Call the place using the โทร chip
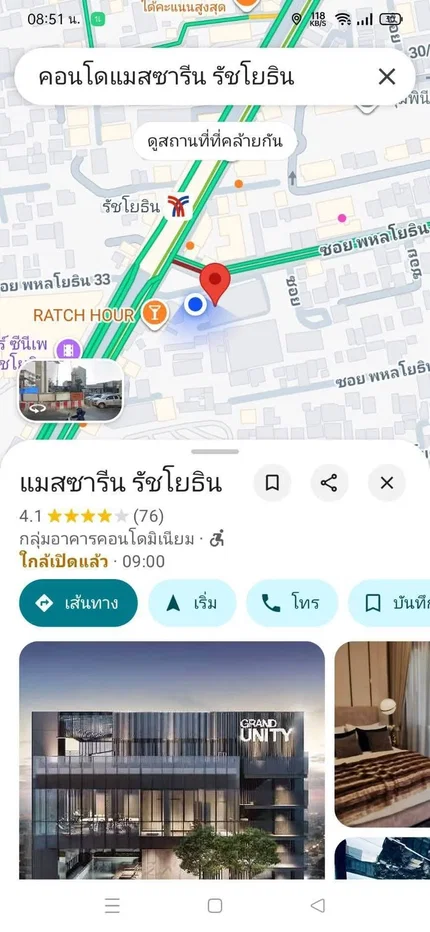 (x=292, y=603)
